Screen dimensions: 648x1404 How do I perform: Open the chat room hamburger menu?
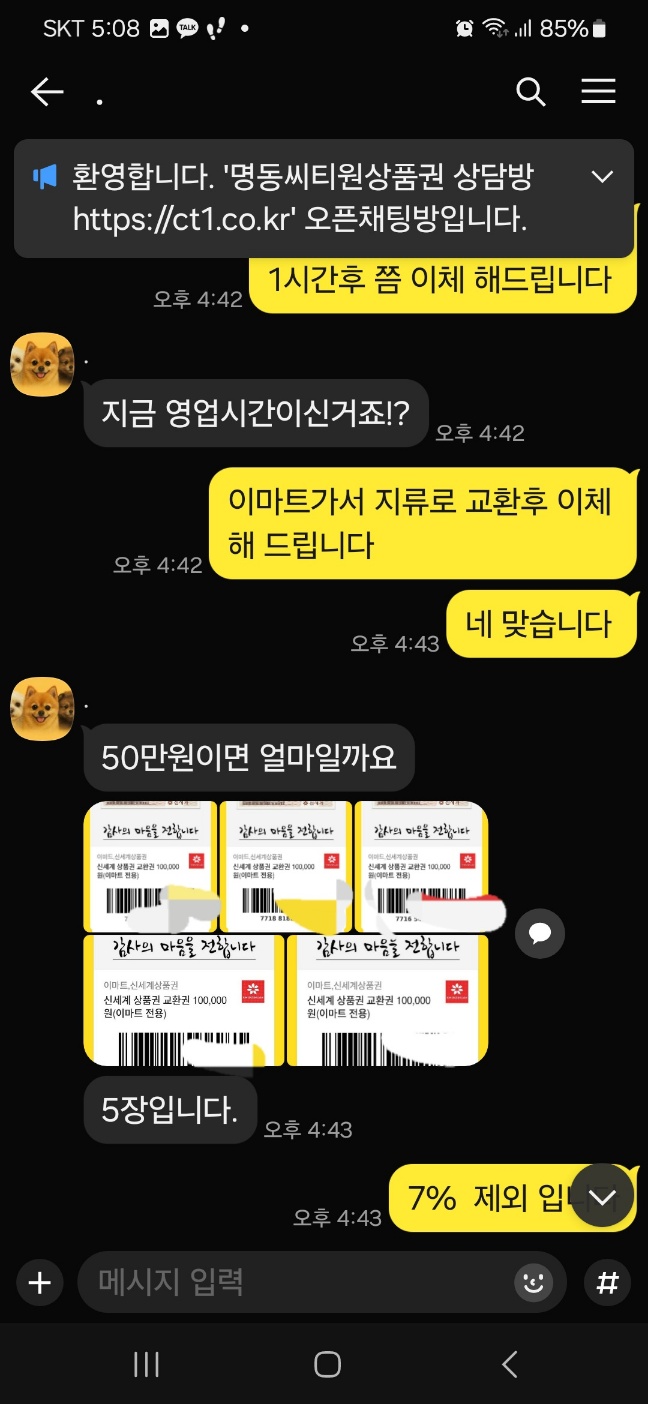[598, 92]
